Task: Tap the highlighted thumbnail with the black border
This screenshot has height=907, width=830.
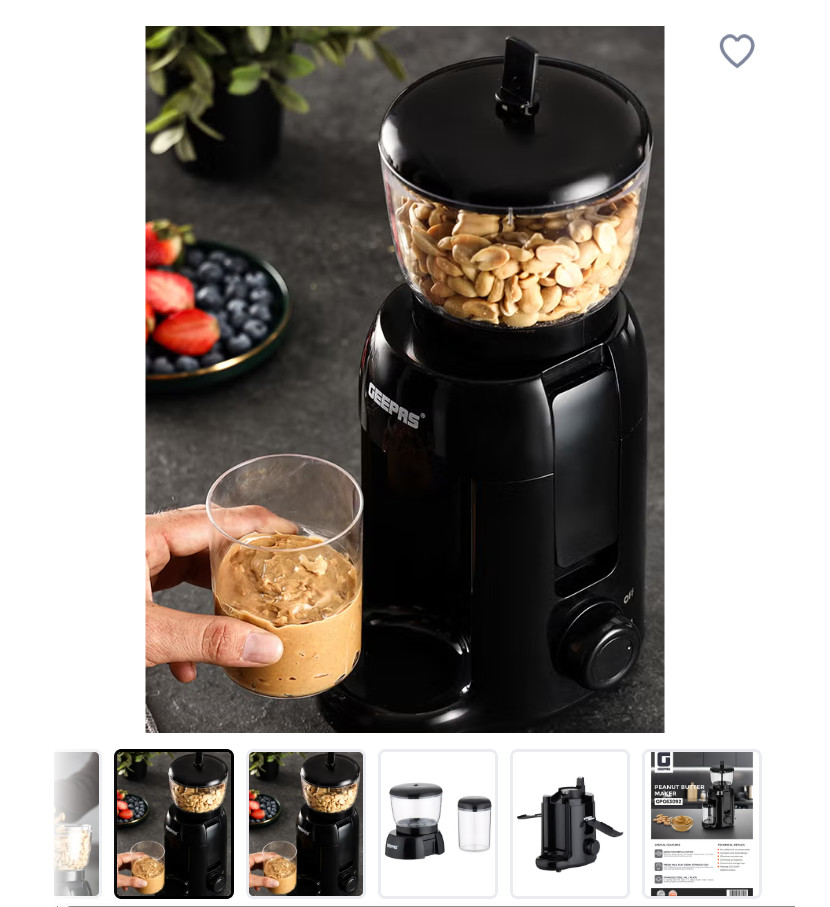Action: 174,823
